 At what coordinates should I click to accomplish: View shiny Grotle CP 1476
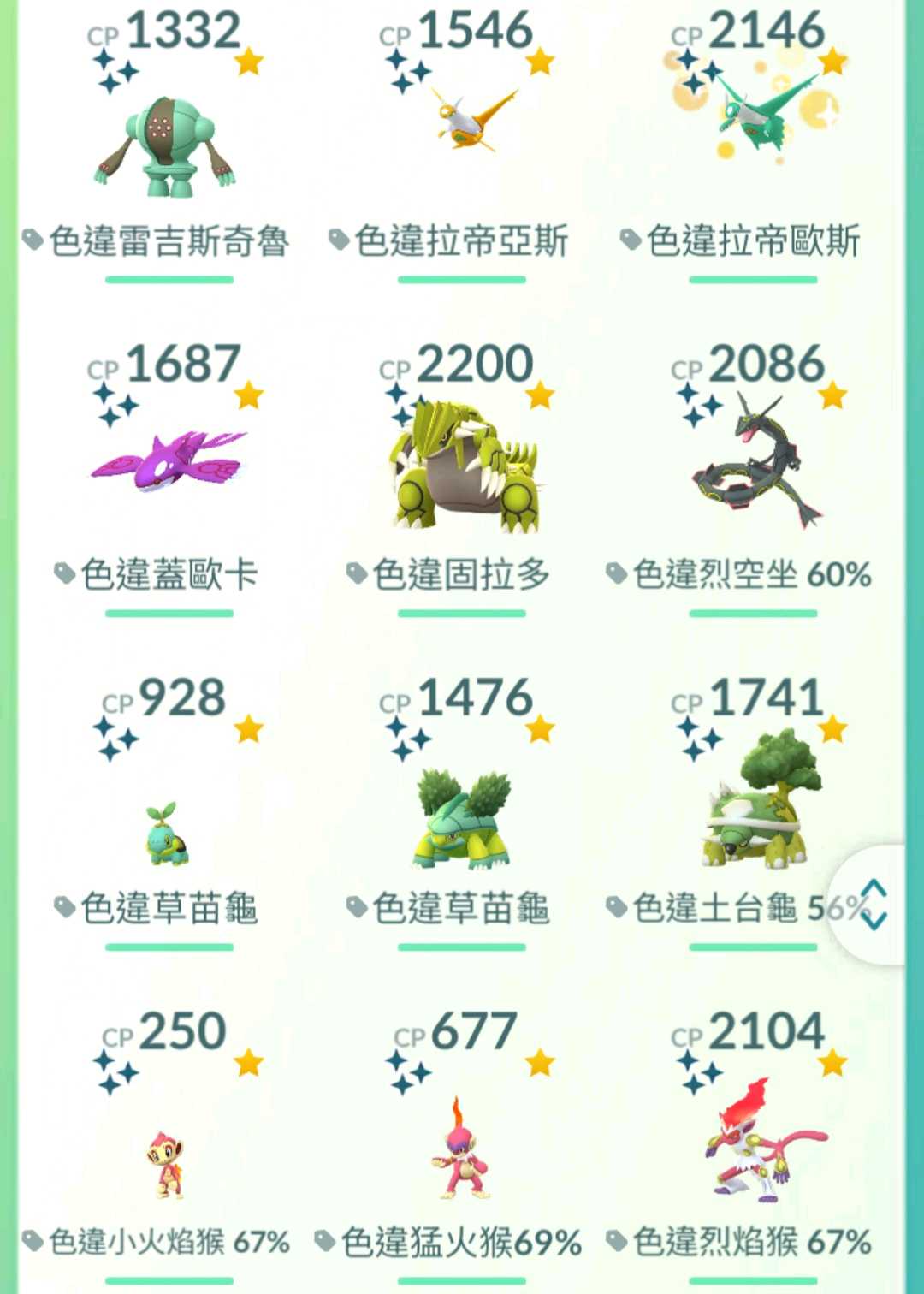tap(462, 817)
